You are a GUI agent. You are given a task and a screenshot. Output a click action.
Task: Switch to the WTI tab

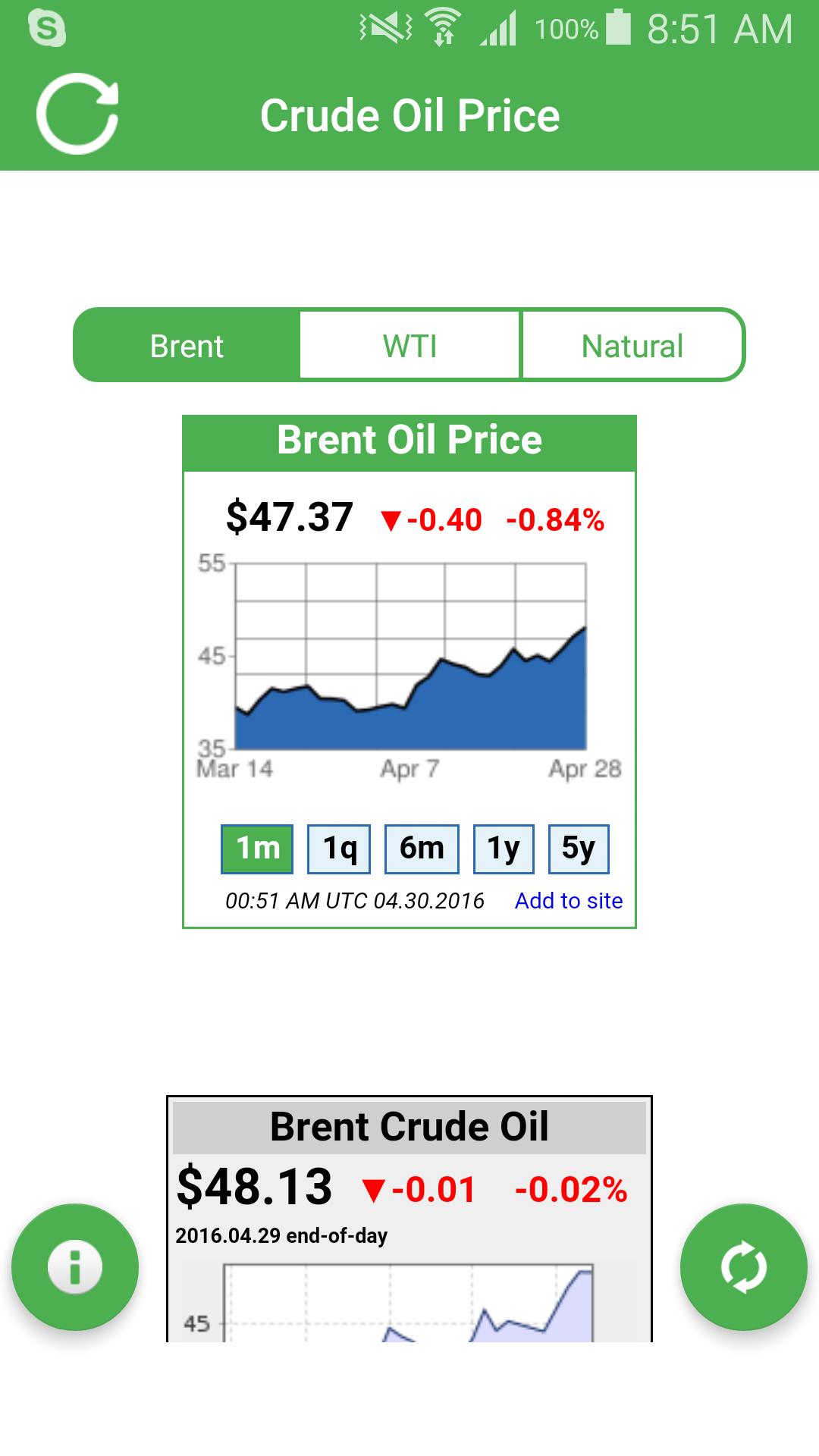[x=409, y=345]
